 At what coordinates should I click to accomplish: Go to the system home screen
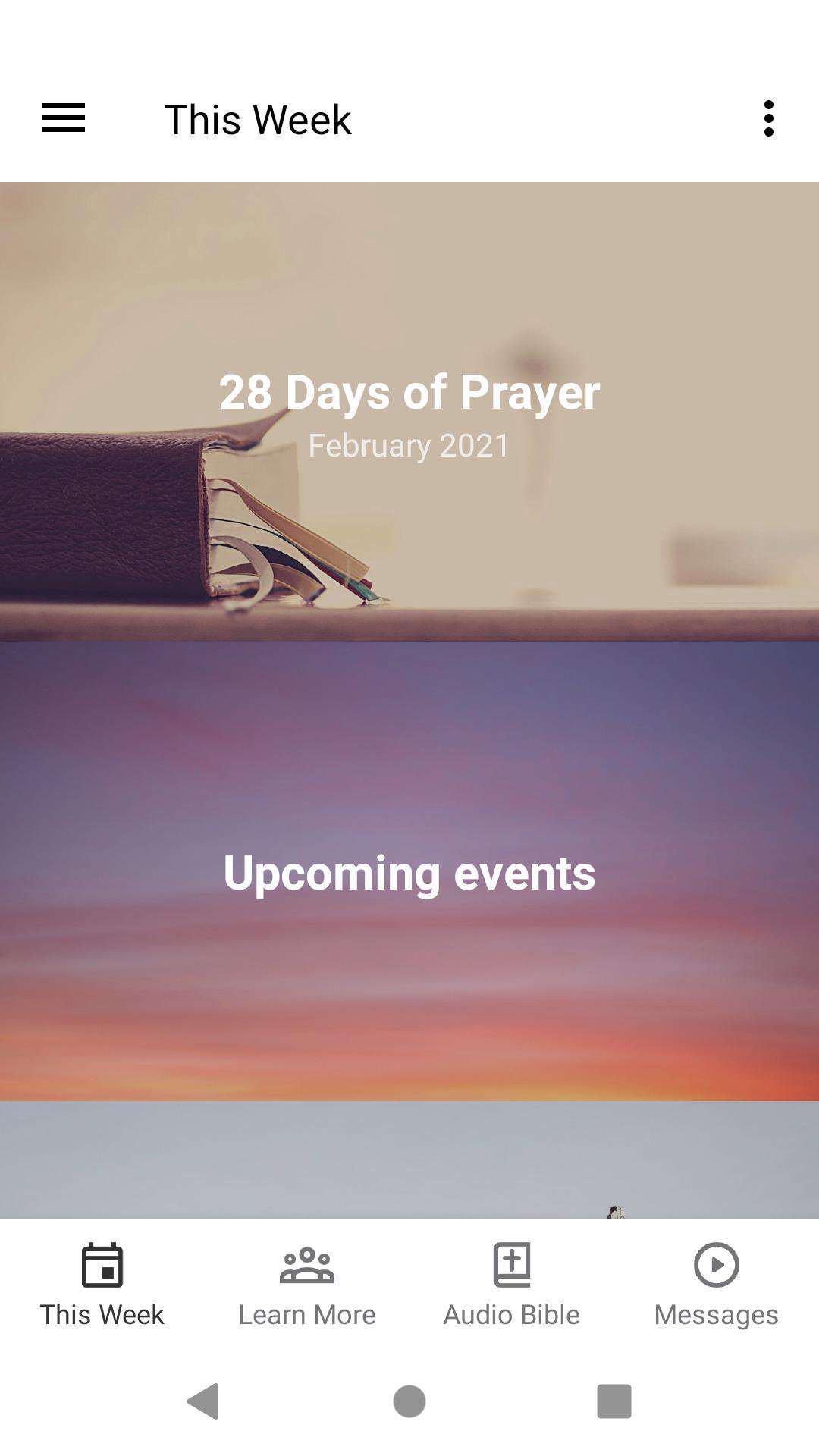pos(409,1401)
